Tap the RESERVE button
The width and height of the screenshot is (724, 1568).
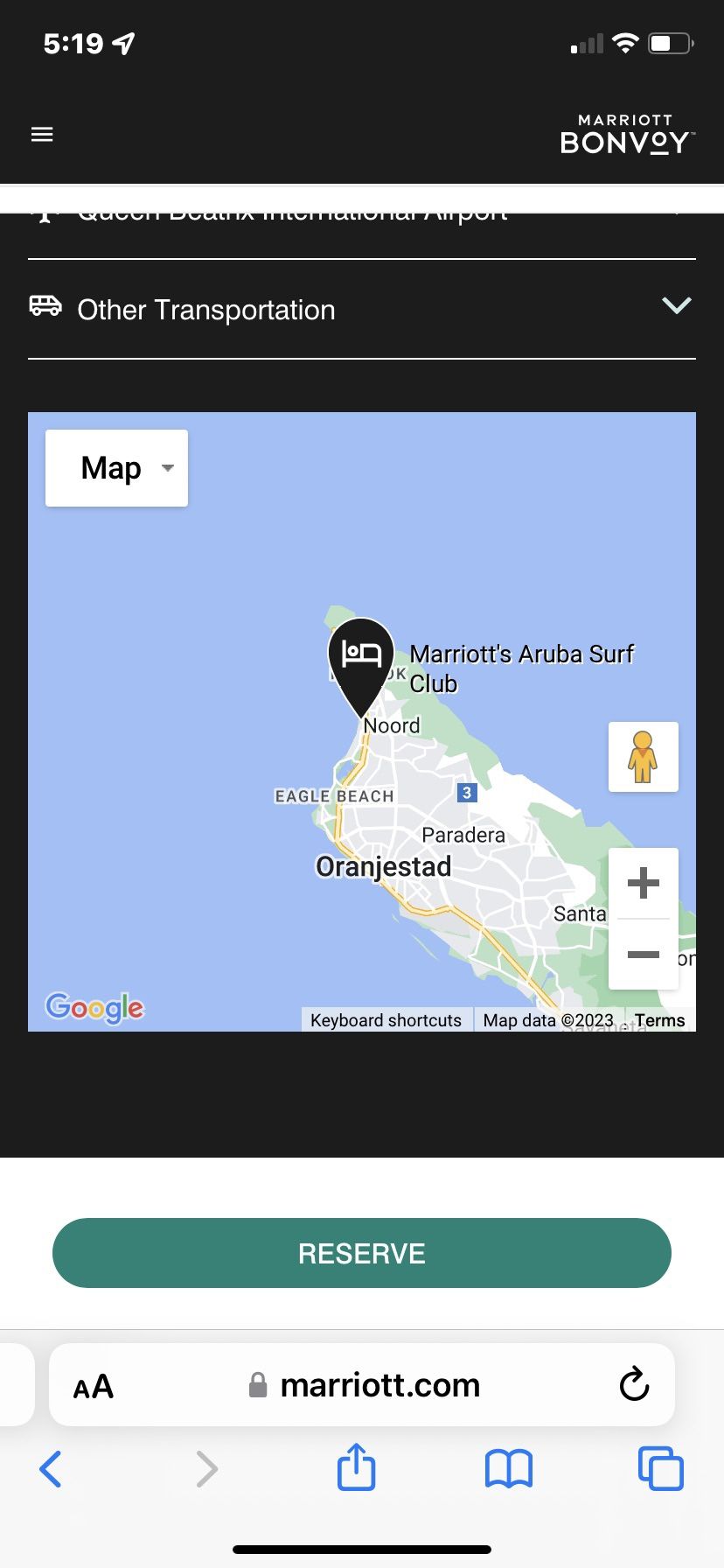coord(361,1253)
